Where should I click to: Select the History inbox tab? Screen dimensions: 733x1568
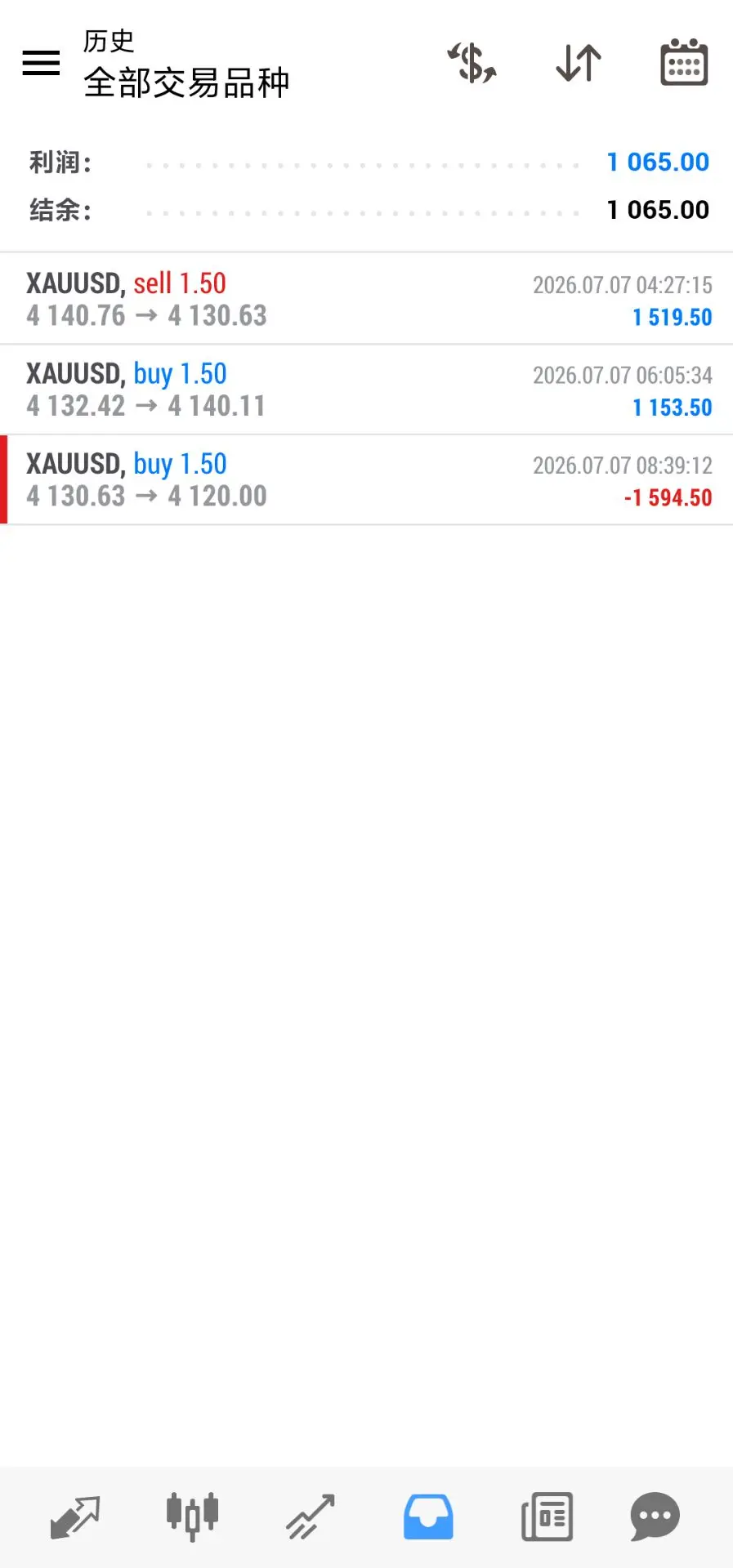(x=428, y=1517)
